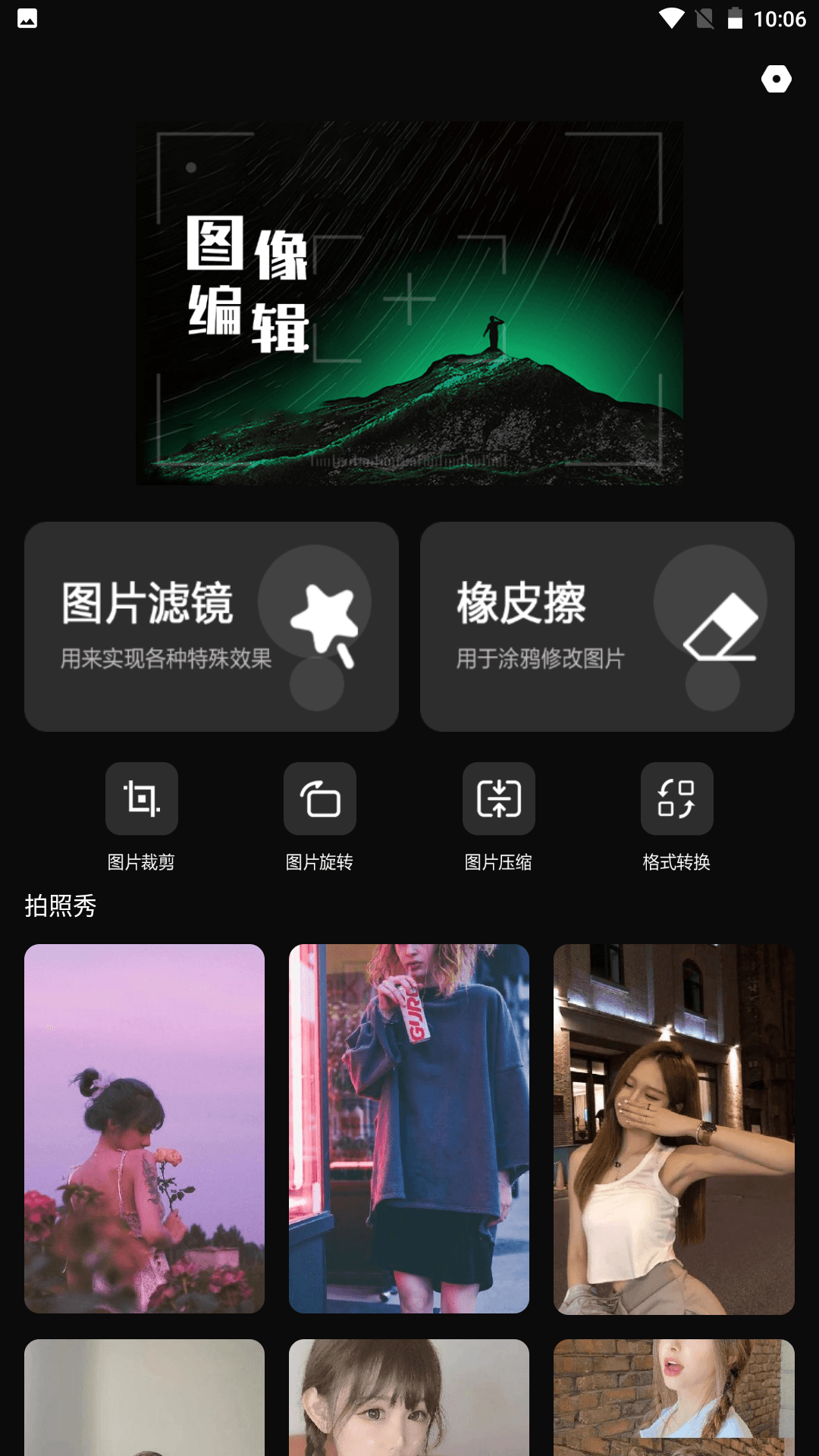The image size is (819, 1456).
Task: Open the settings icon at top right
Action: 776,79
